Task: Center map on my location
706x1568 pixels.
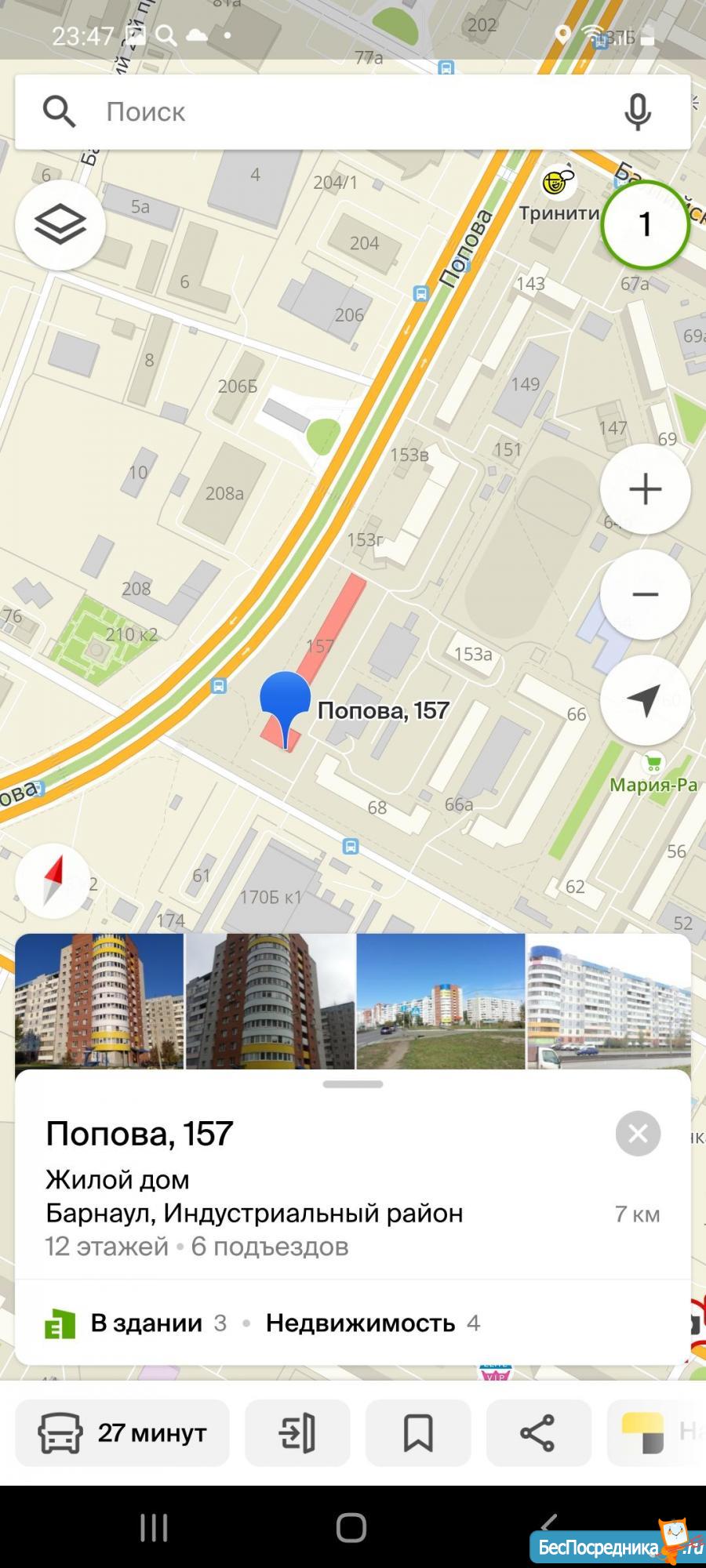Action: click(x=645, y=700)
